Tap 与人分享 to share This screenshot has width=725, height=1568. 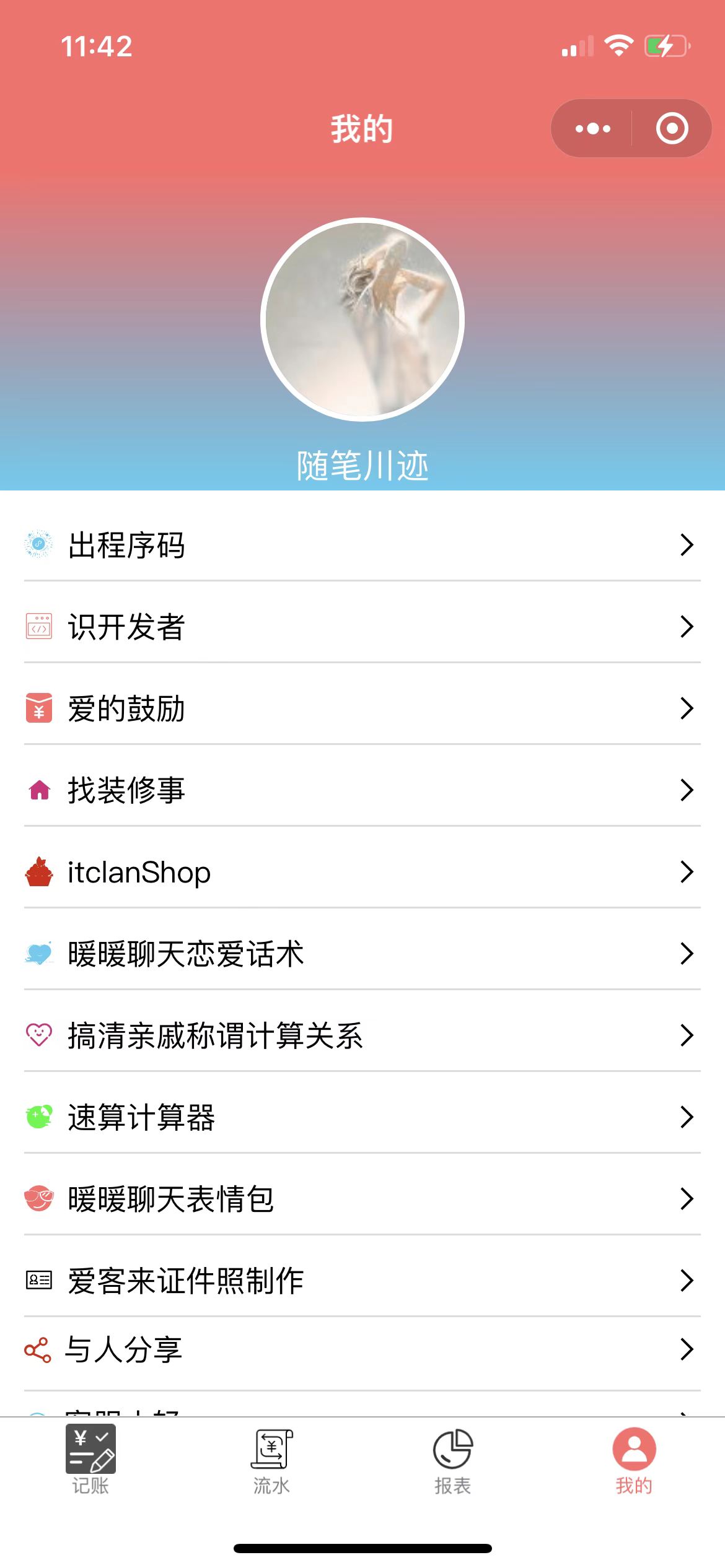[x=362, y=1350]
